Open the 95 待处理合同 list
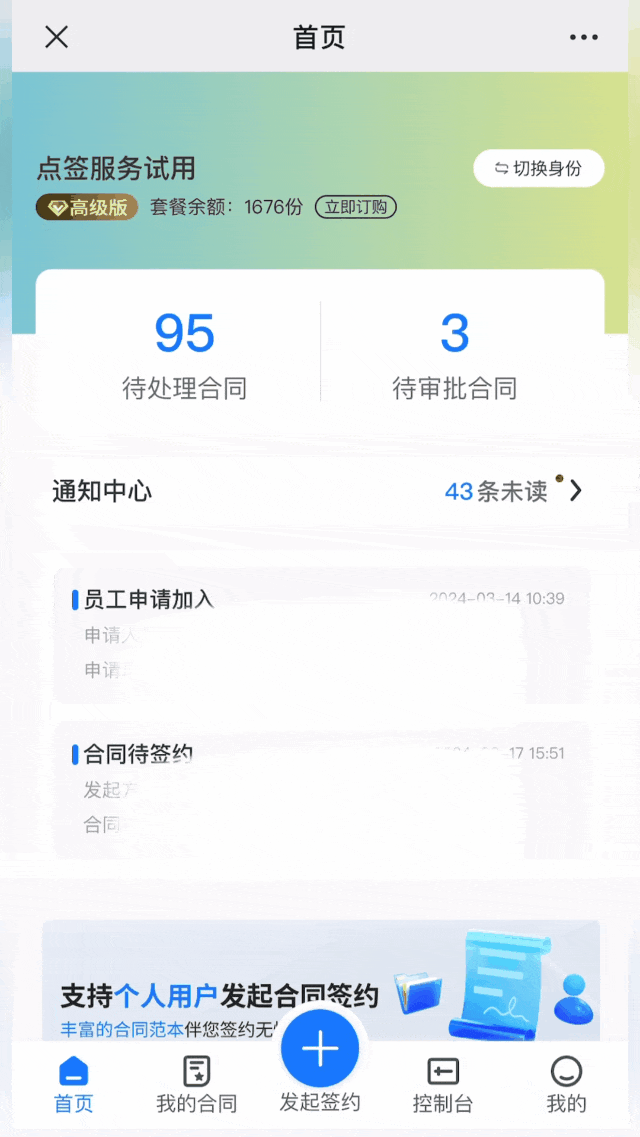640x1137 pixels. pyautogui.click(x=185, y=354)
